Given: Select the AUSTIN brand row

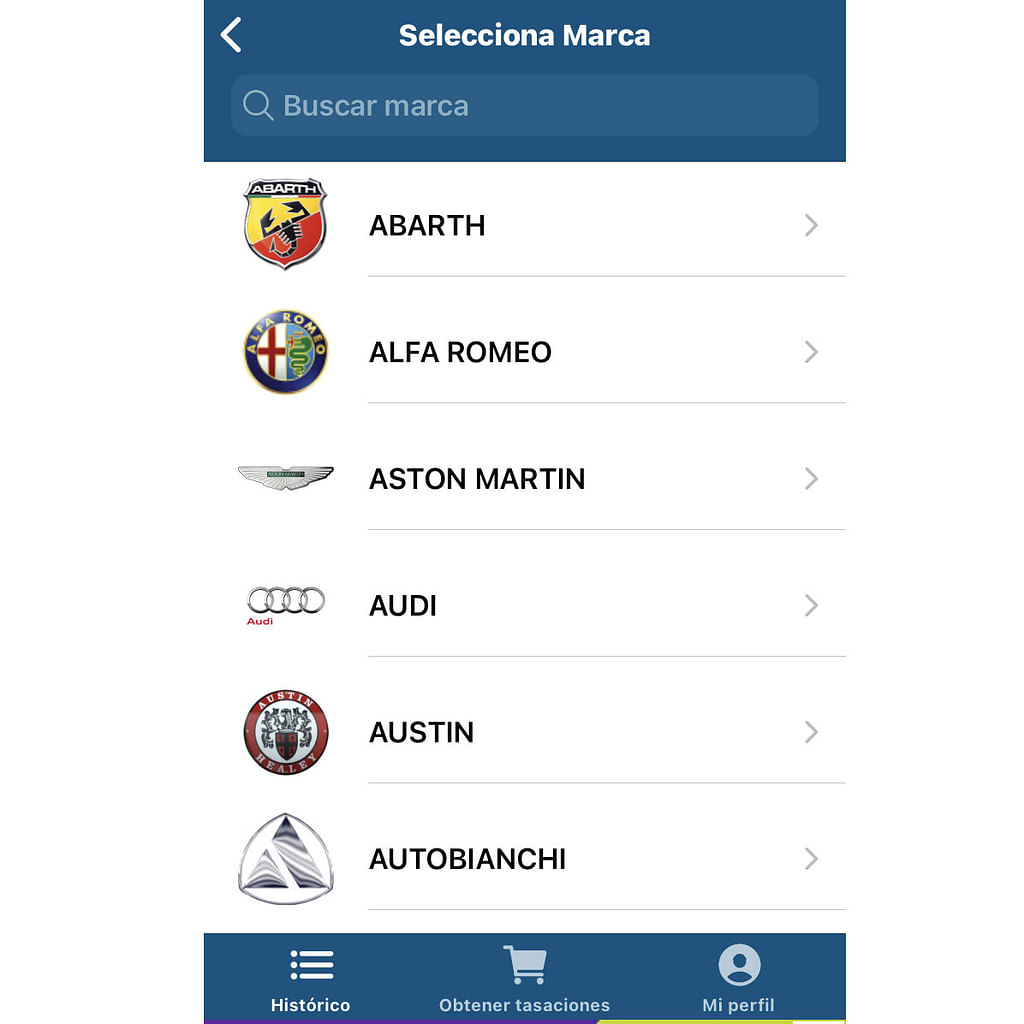Looking at the screenshot, I should [x=524, y=732].
